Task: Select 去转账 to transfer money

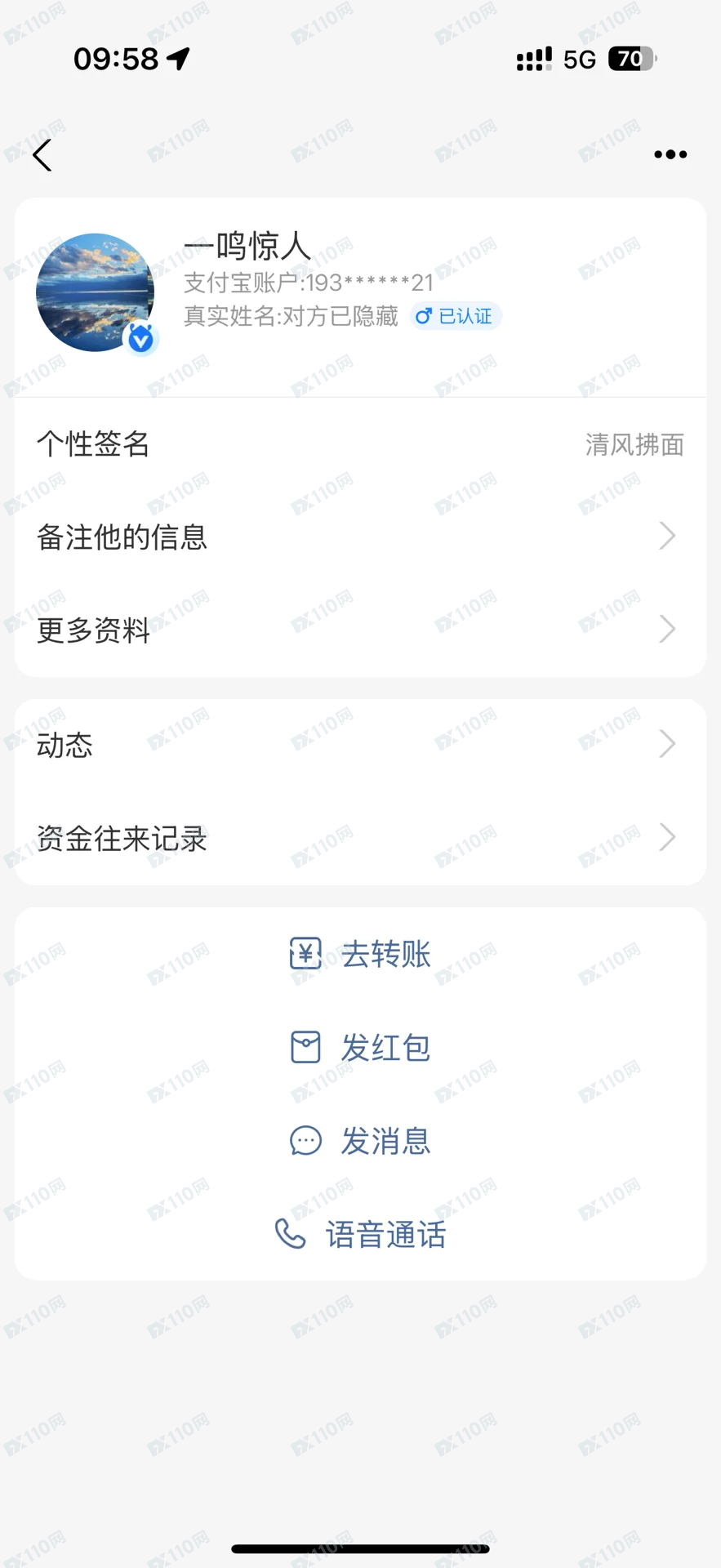Action: coord(361,954)
